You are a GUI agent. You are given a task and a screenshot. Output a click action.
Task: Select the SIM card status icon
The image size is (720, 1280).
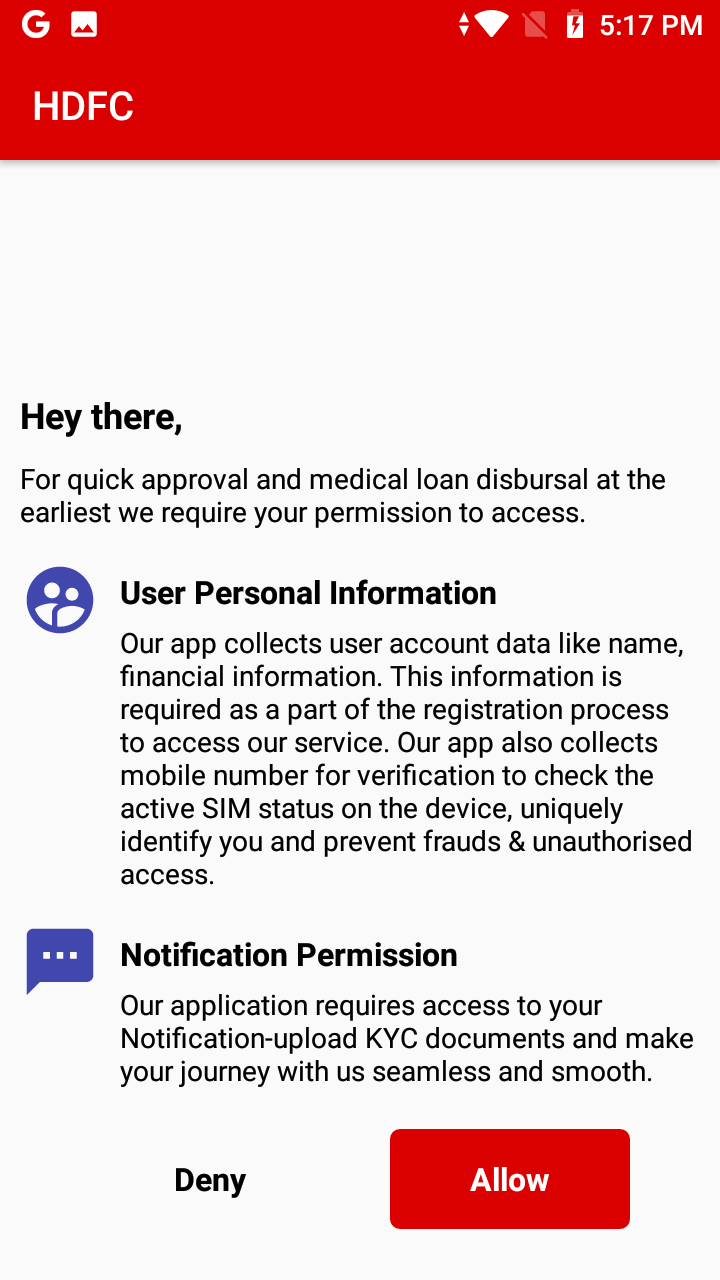click(x=535, y=23)
